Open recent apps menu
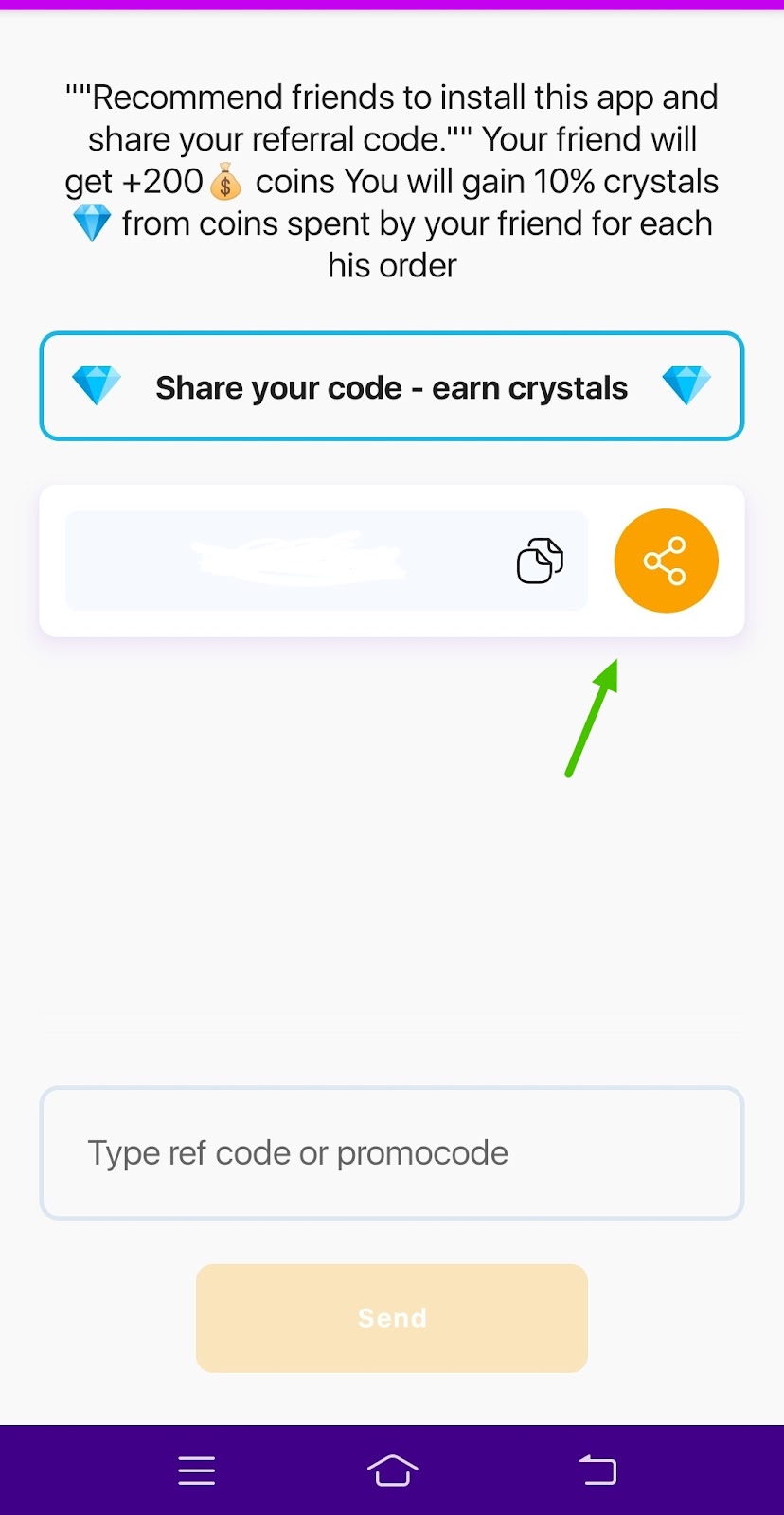Image resolution: width=784 pixels, height=1515 pixels. click(197, 1470)
